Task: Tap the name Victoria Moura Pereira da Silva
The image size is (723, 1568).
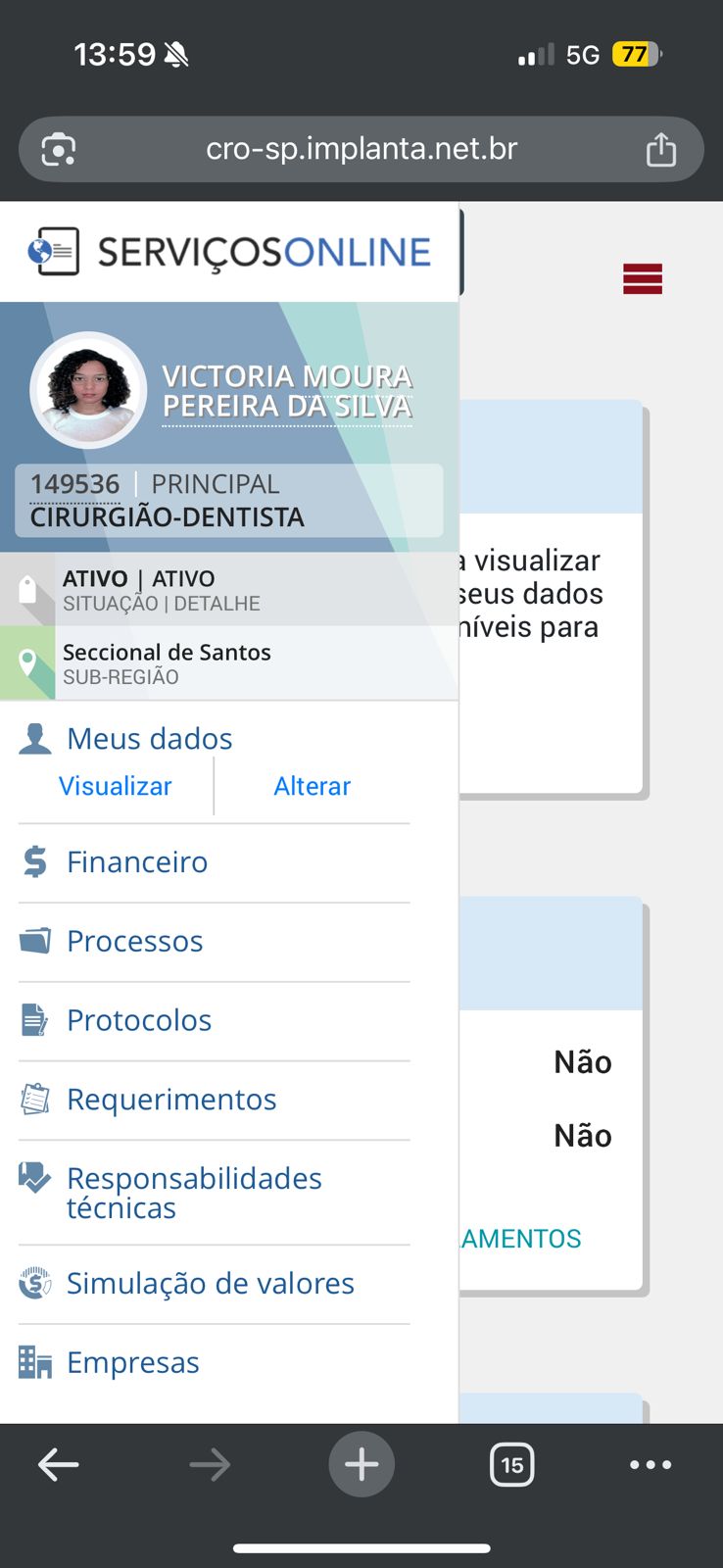Action: [x=287, y=391]
